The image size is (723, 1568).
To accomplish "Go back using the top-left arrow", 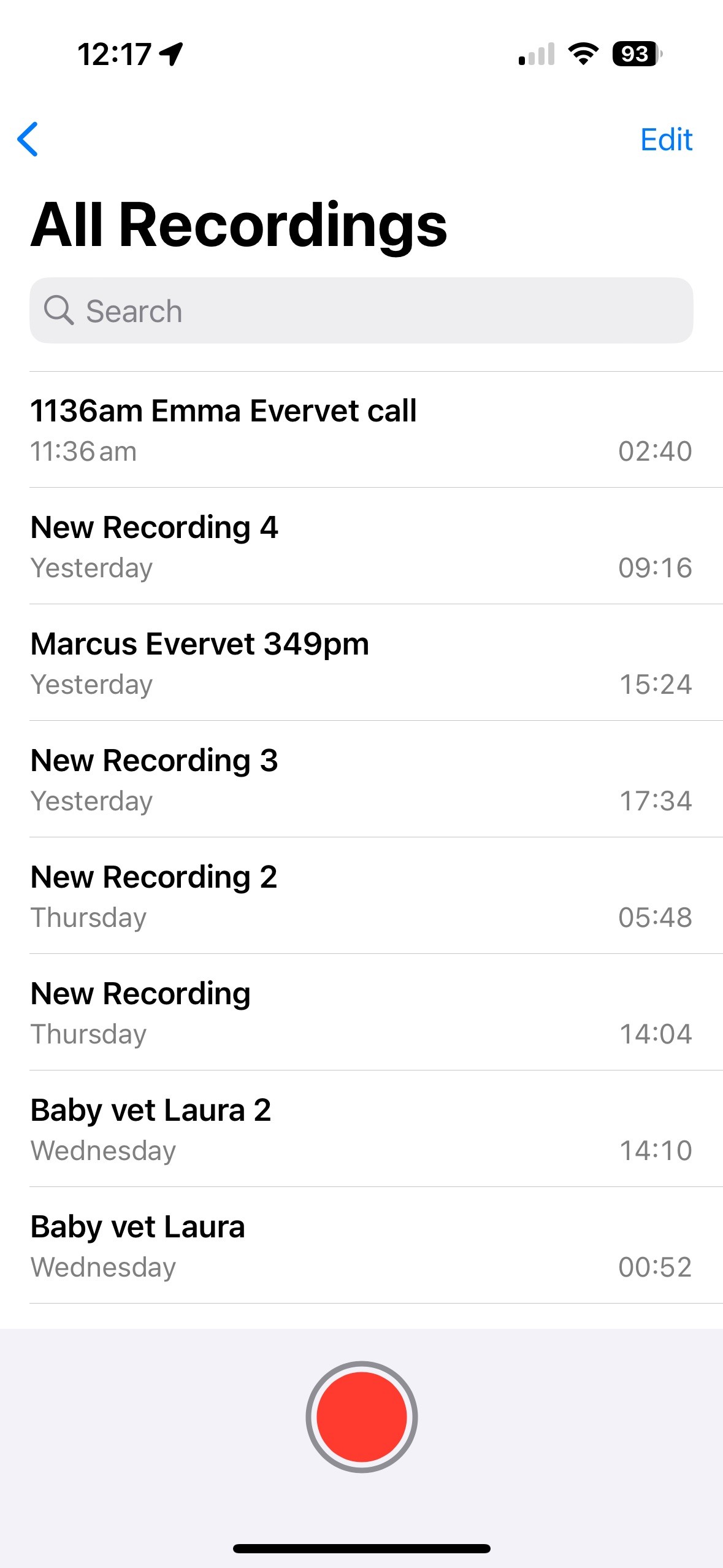I will tap(28, 139).
